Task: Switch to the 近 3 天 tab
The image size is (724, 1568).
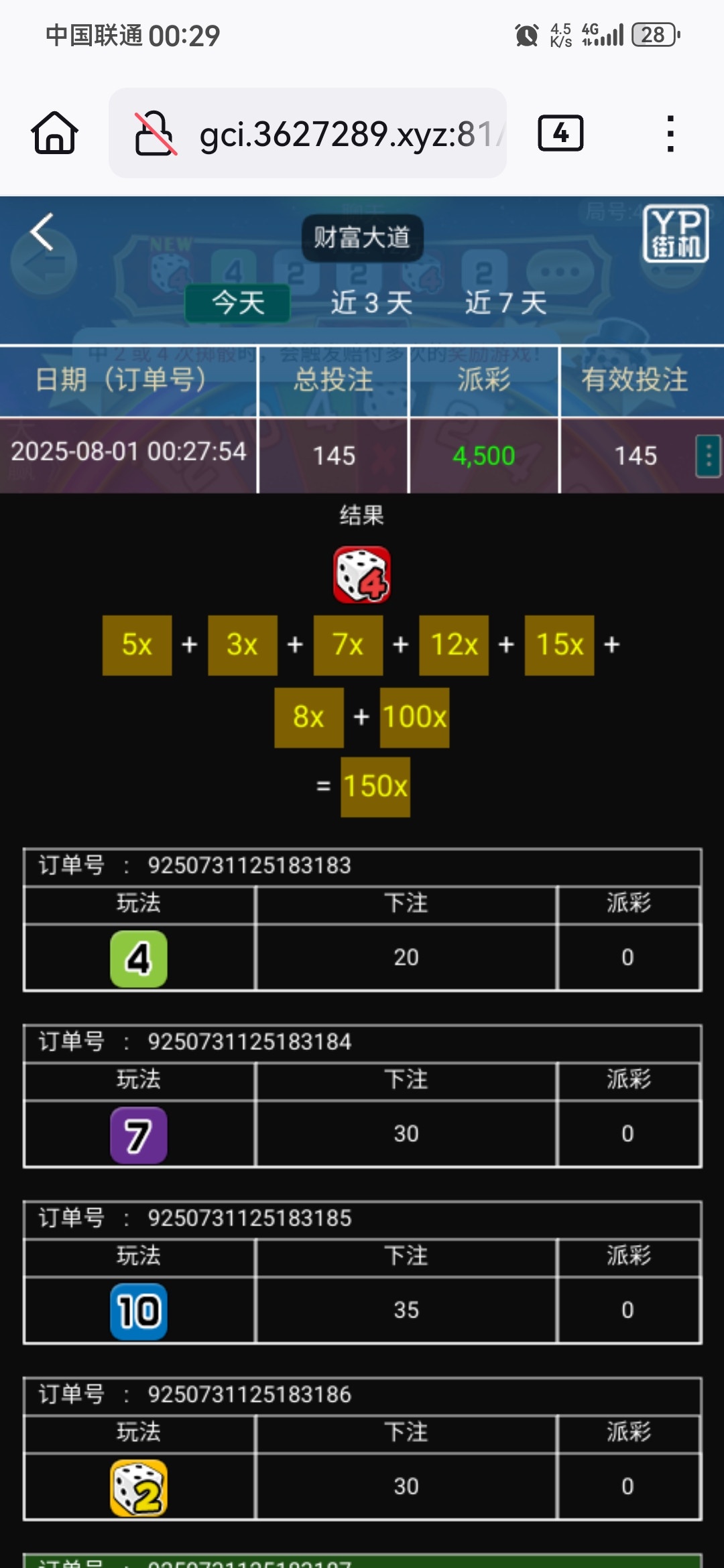Action: click(371, 303)
